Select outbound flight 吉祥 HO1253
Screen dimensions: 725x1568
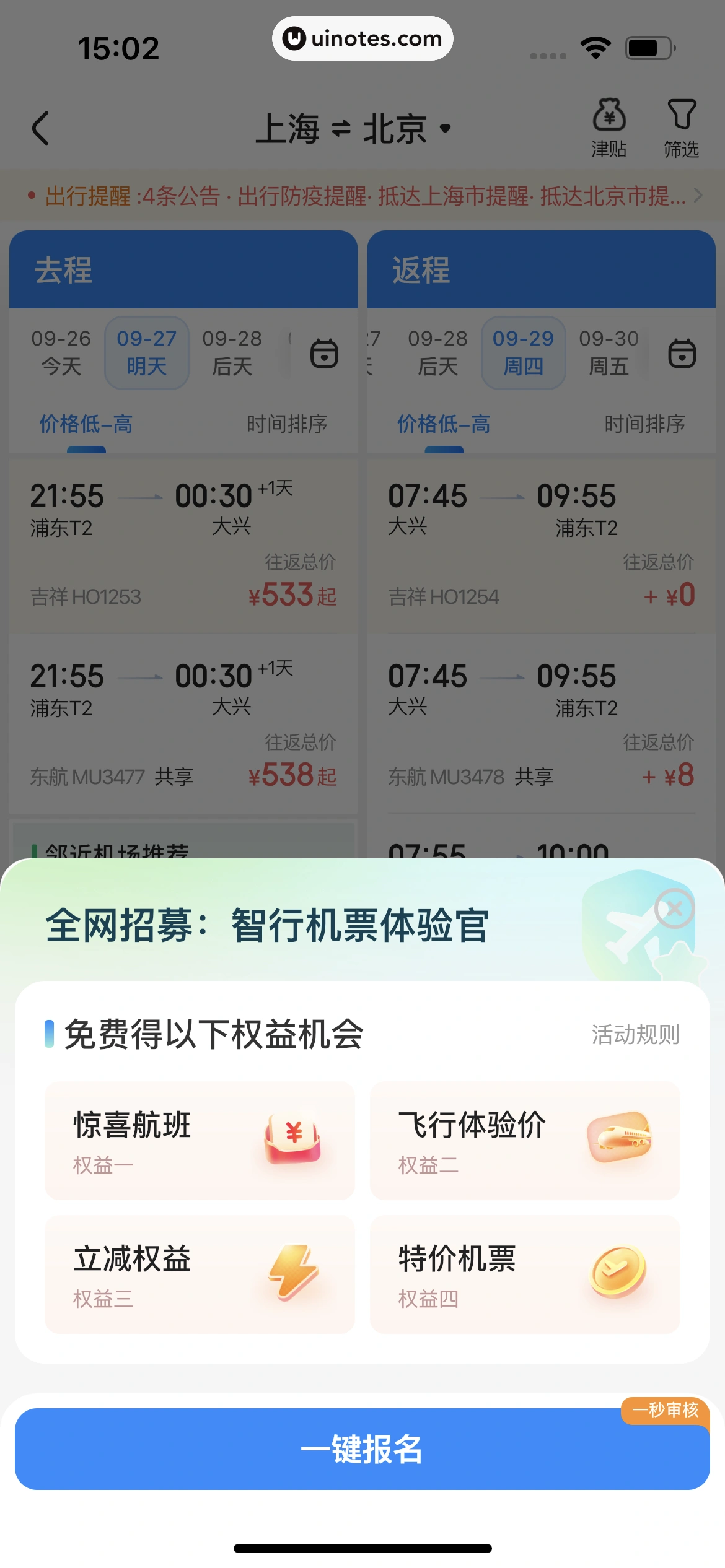(x=183, y=544)
